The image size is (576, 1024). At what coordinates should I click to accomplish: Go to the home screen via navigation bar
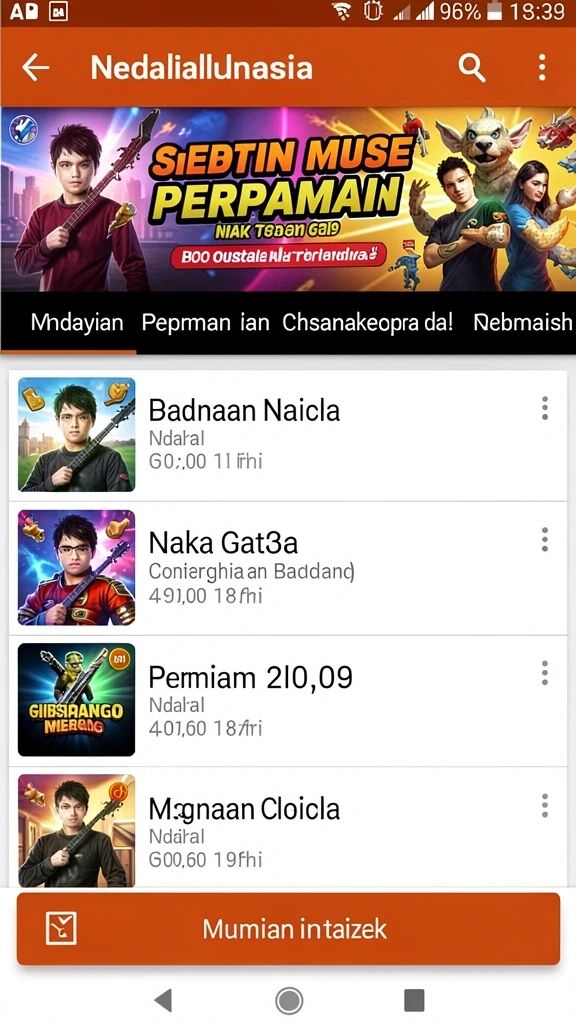pyautogui.click(x=289, y=1000)
